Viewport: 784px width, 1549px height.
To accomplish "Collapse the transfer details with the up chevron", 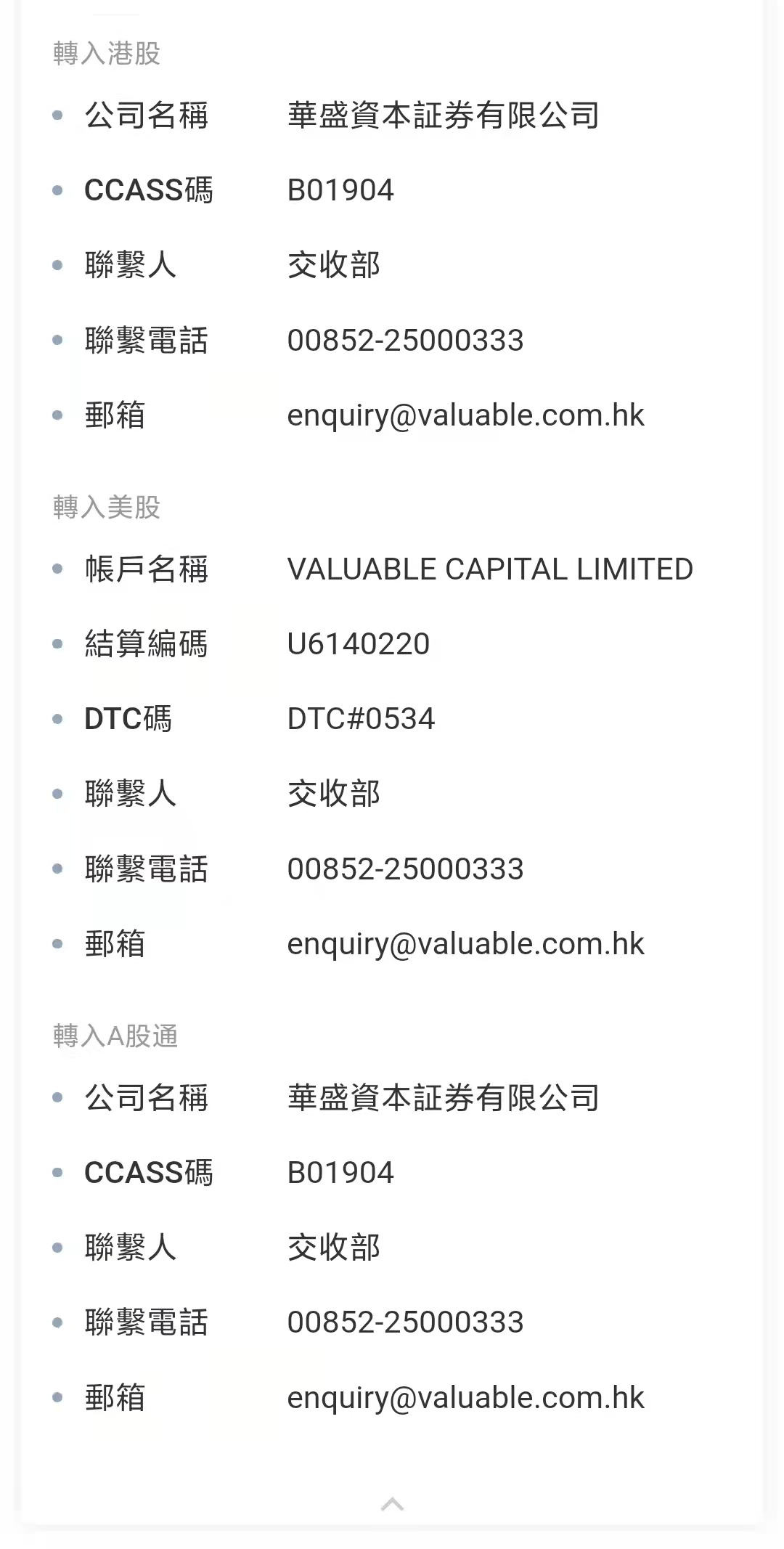I will point(392,1504).
